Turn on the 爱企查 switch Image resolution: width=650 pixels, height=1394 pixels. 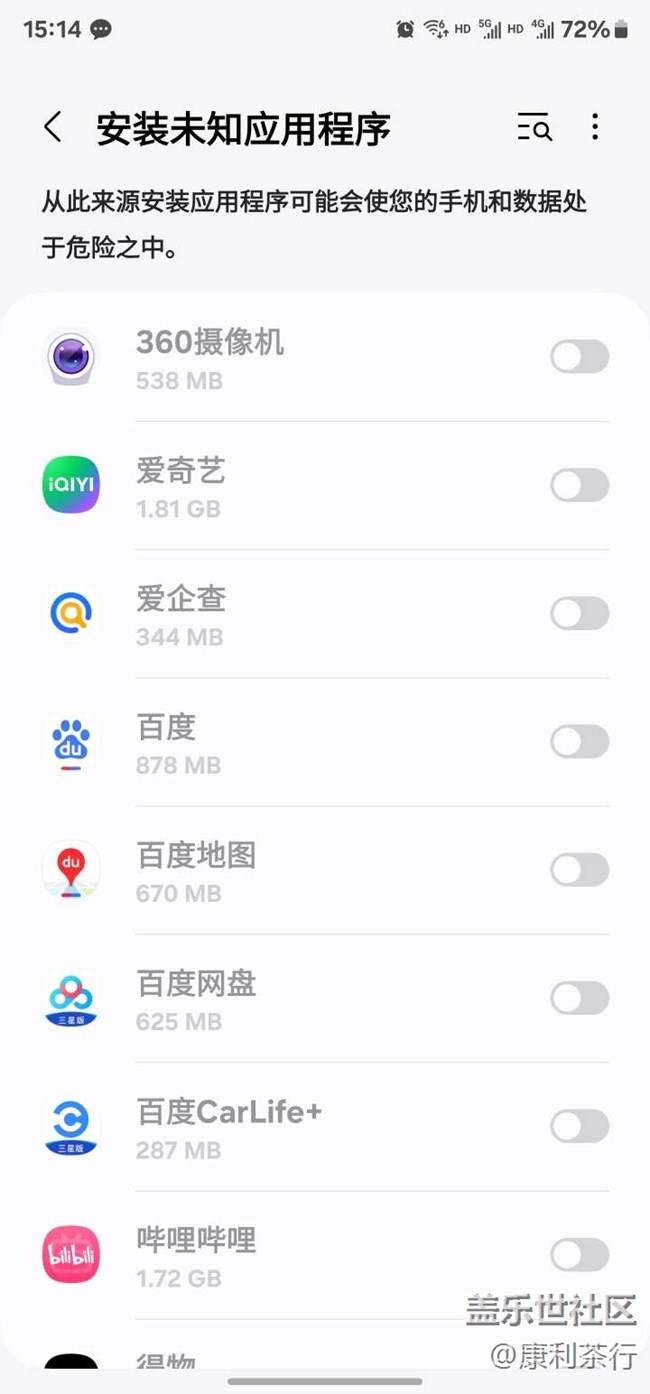tap(579, 613)
